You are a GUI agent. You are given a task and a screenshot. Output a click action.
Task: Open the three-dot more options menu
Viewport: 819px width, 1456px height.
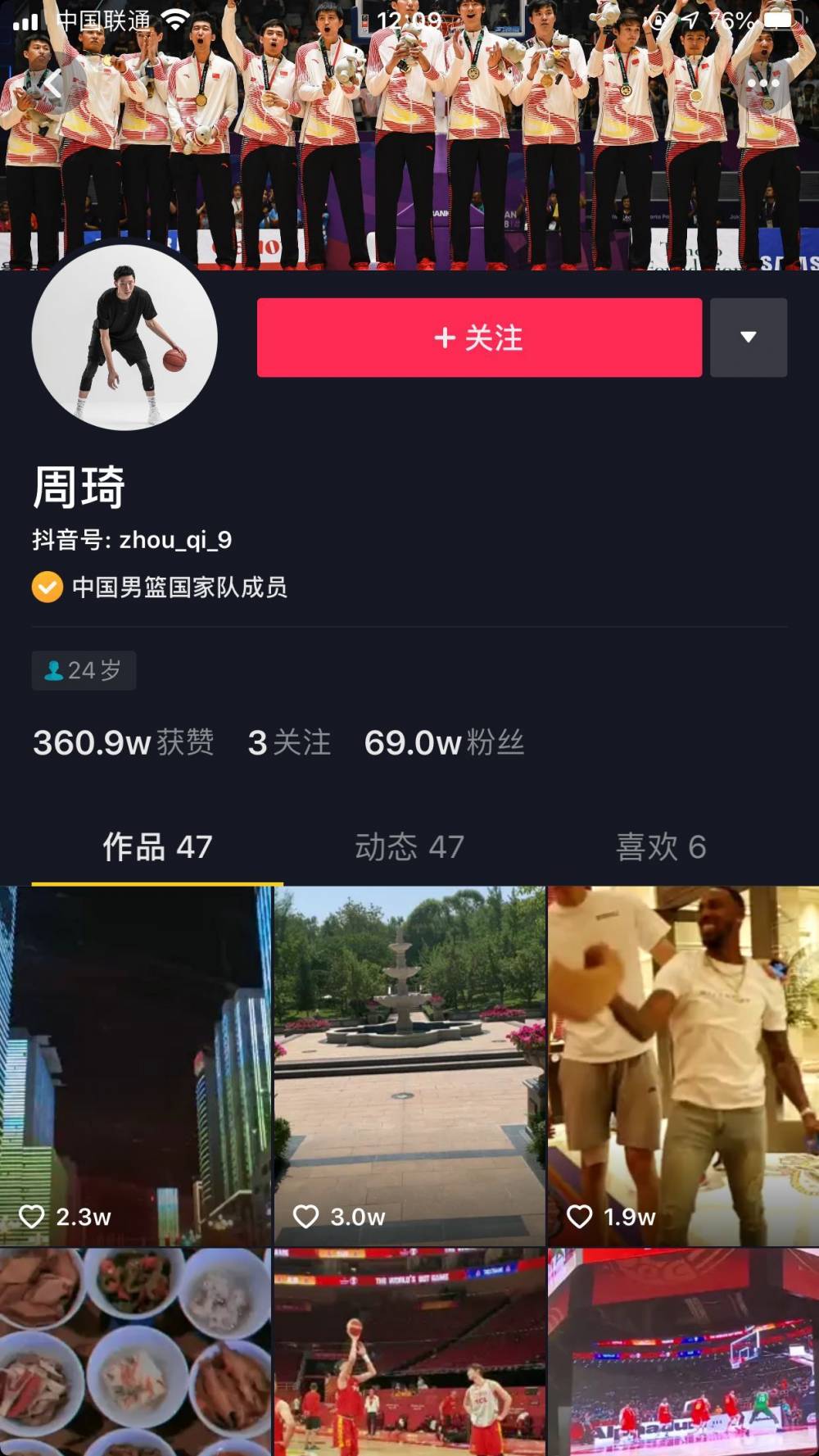[x=763, y=84]
